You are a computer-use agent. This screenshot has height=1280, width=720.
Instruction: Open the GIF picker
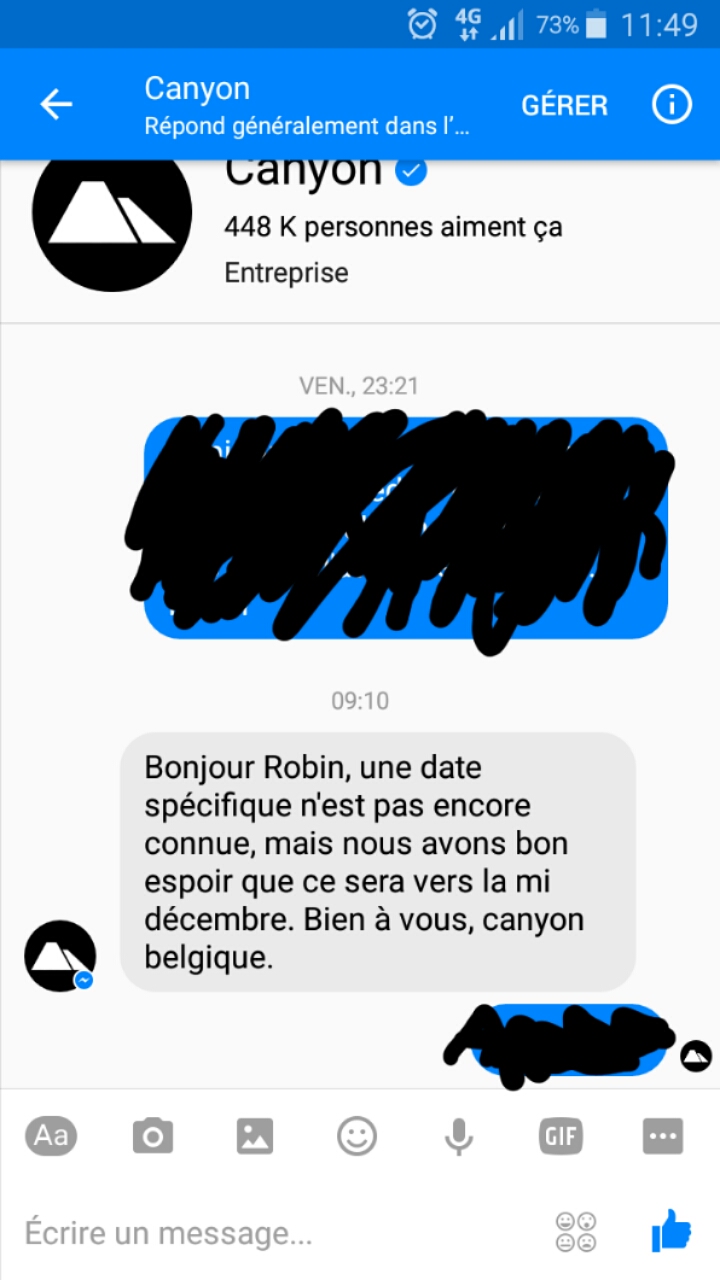pyautogui.click(x=561, y=1137)
